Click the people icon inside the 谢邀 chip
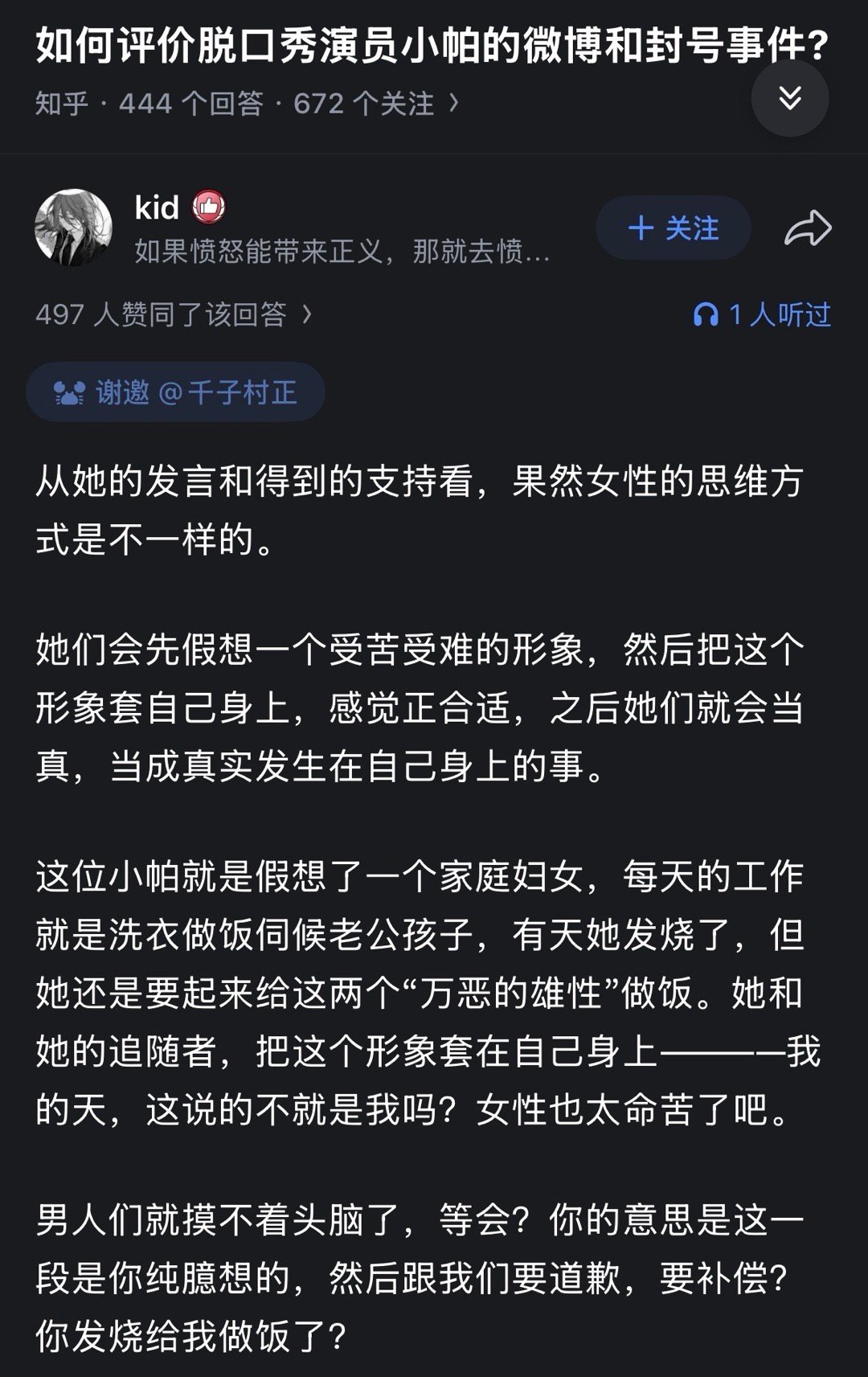868x1377 pixels. pyautogui.click(x=69, y=393)
